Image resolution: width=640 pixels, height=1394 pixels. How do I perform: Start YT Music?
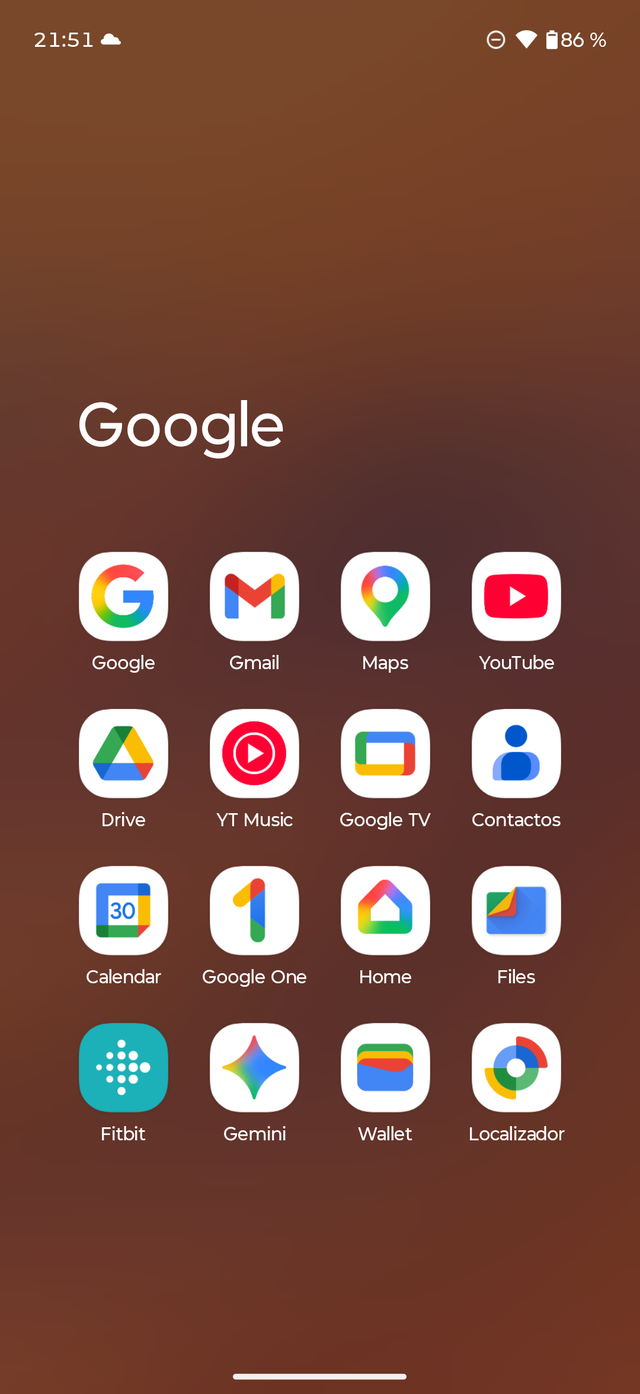[254, 754]
